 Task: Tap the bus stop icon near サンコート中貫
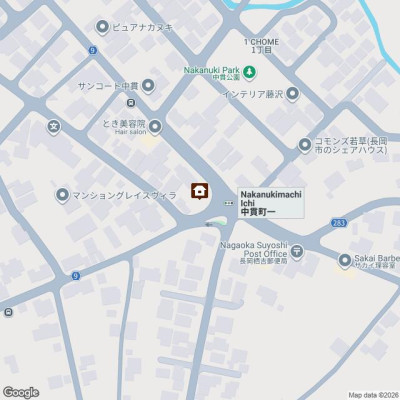131,102
